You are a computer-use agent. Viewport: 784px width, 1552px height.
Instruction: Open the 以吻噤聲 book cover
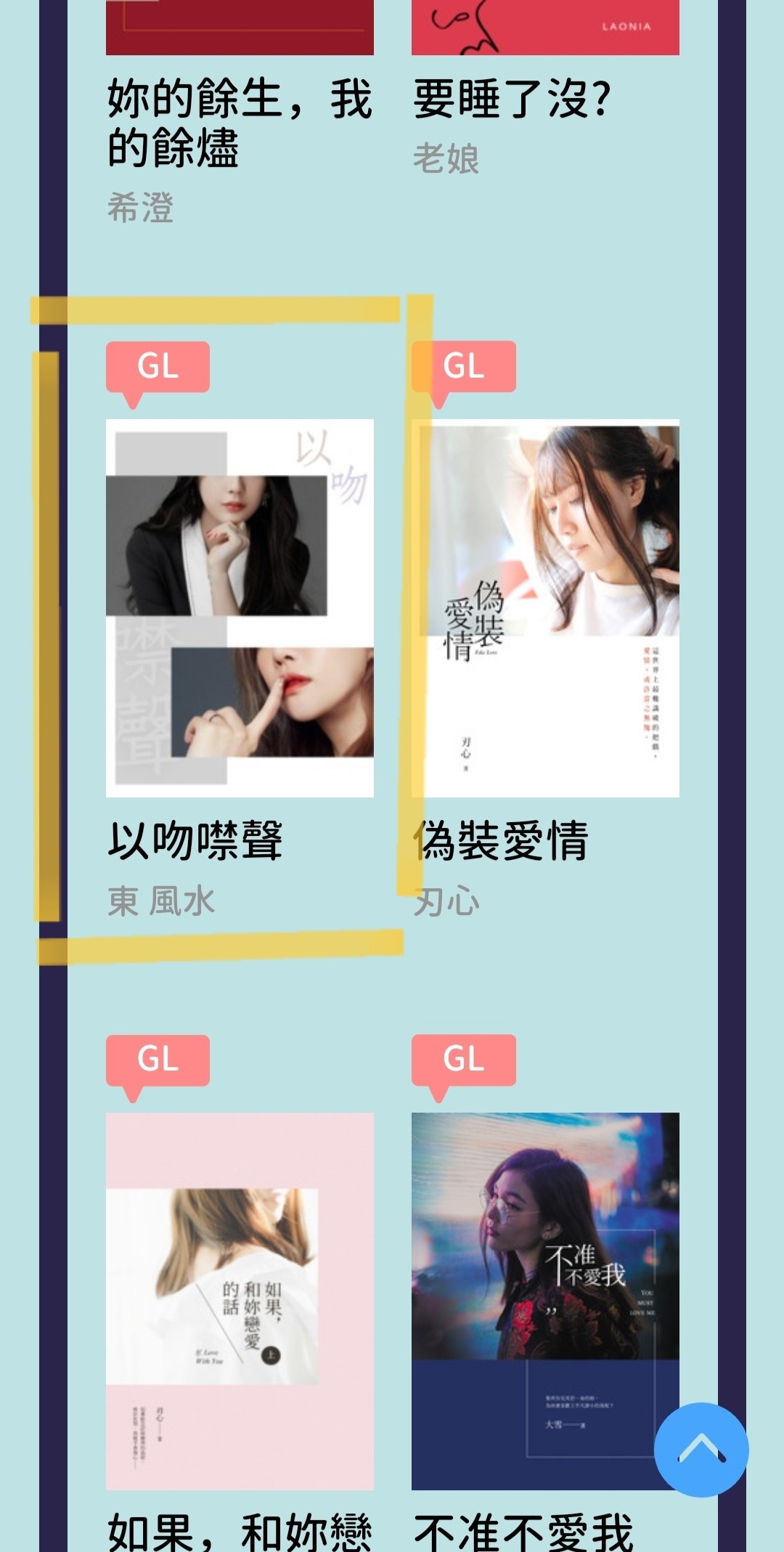[x=240, y=608]
